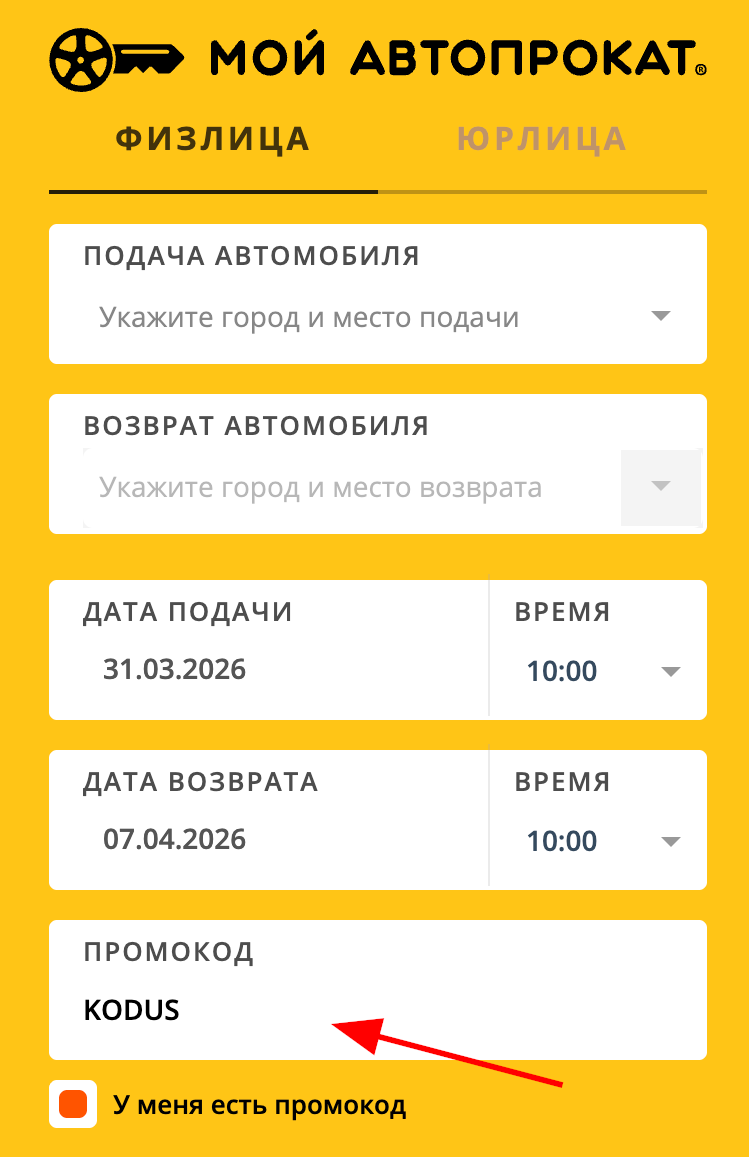Click the МОЙ АВТОПРОКАТ logo text
This screenshot has width=749, height=1157.
[445, 59]
